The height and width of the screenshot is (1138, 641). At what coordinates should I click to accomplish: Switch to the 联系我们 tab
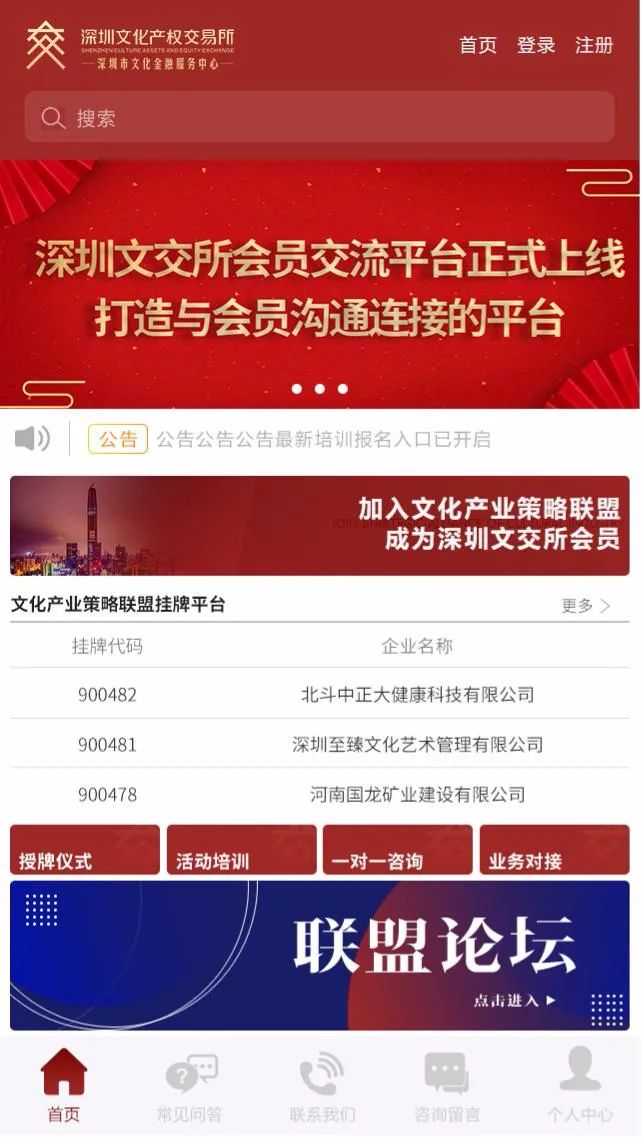point(322,1087)
